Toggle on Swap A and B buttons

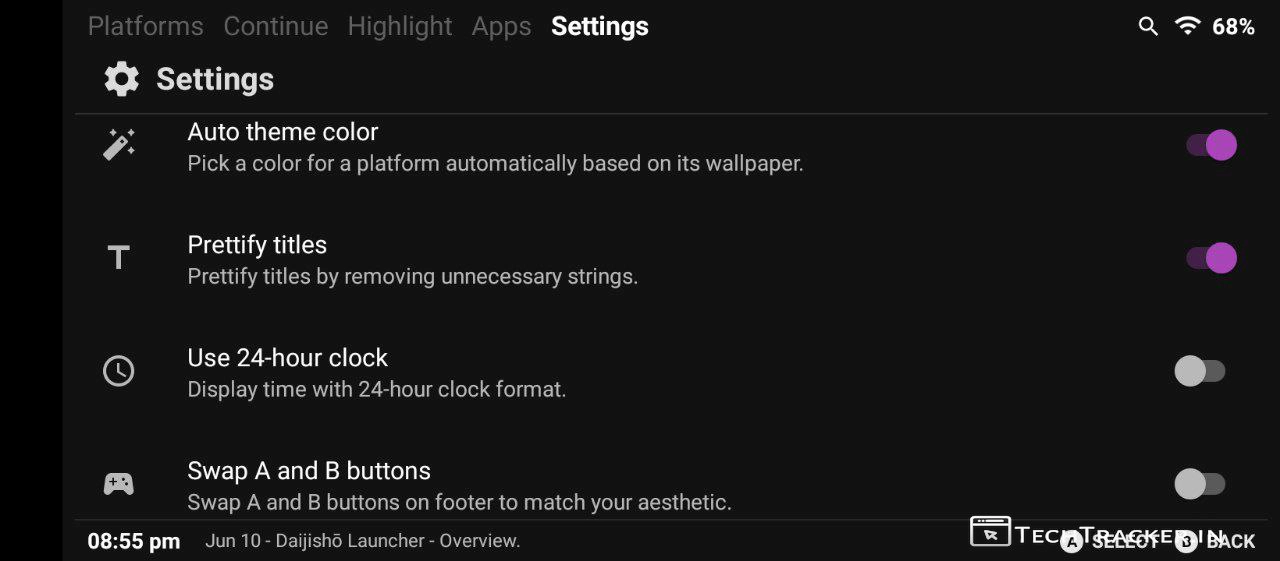coord(1199,484)
